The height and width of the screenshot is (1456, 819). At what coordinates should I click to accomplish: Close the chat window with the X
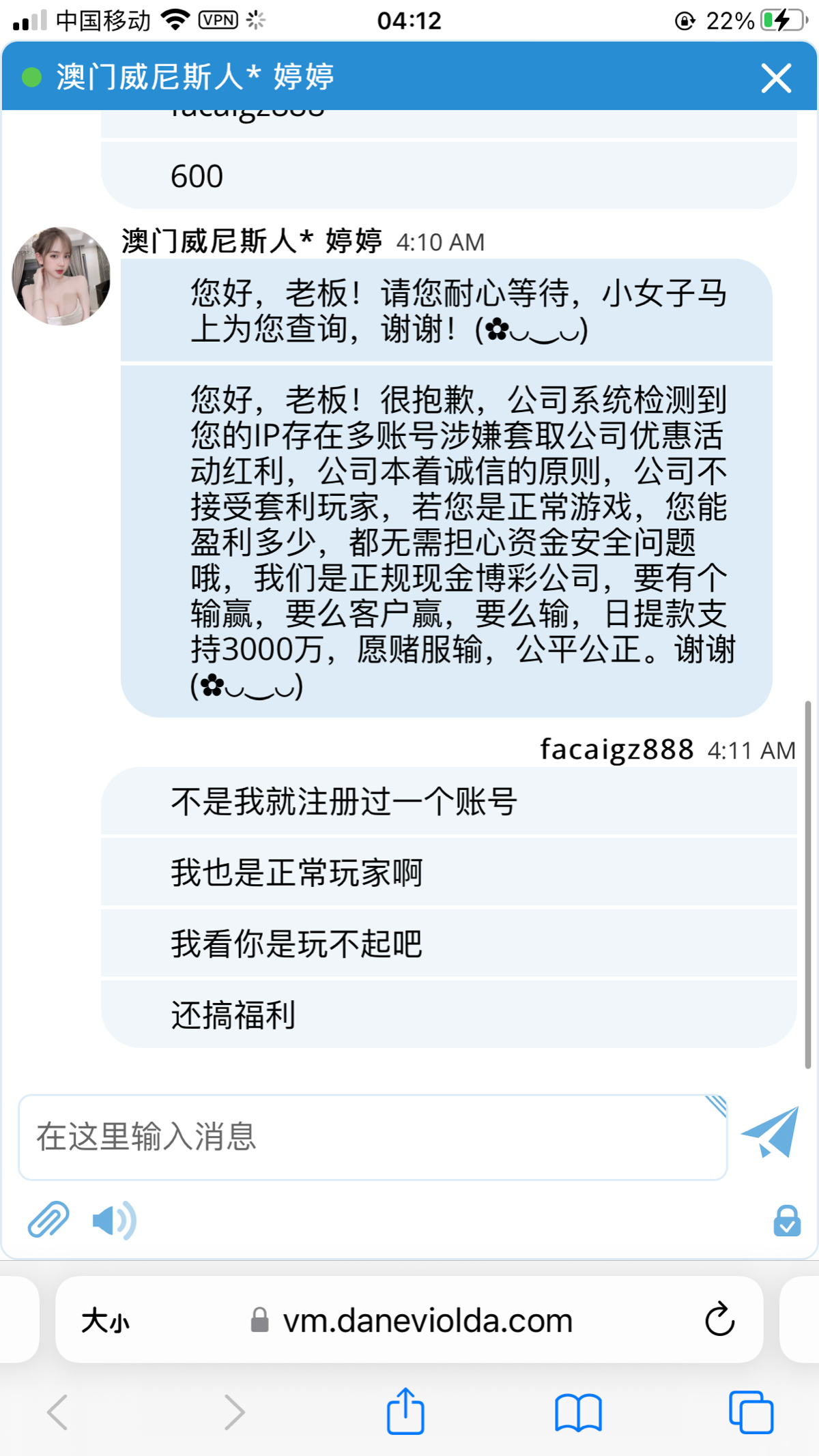click(776, 78)
